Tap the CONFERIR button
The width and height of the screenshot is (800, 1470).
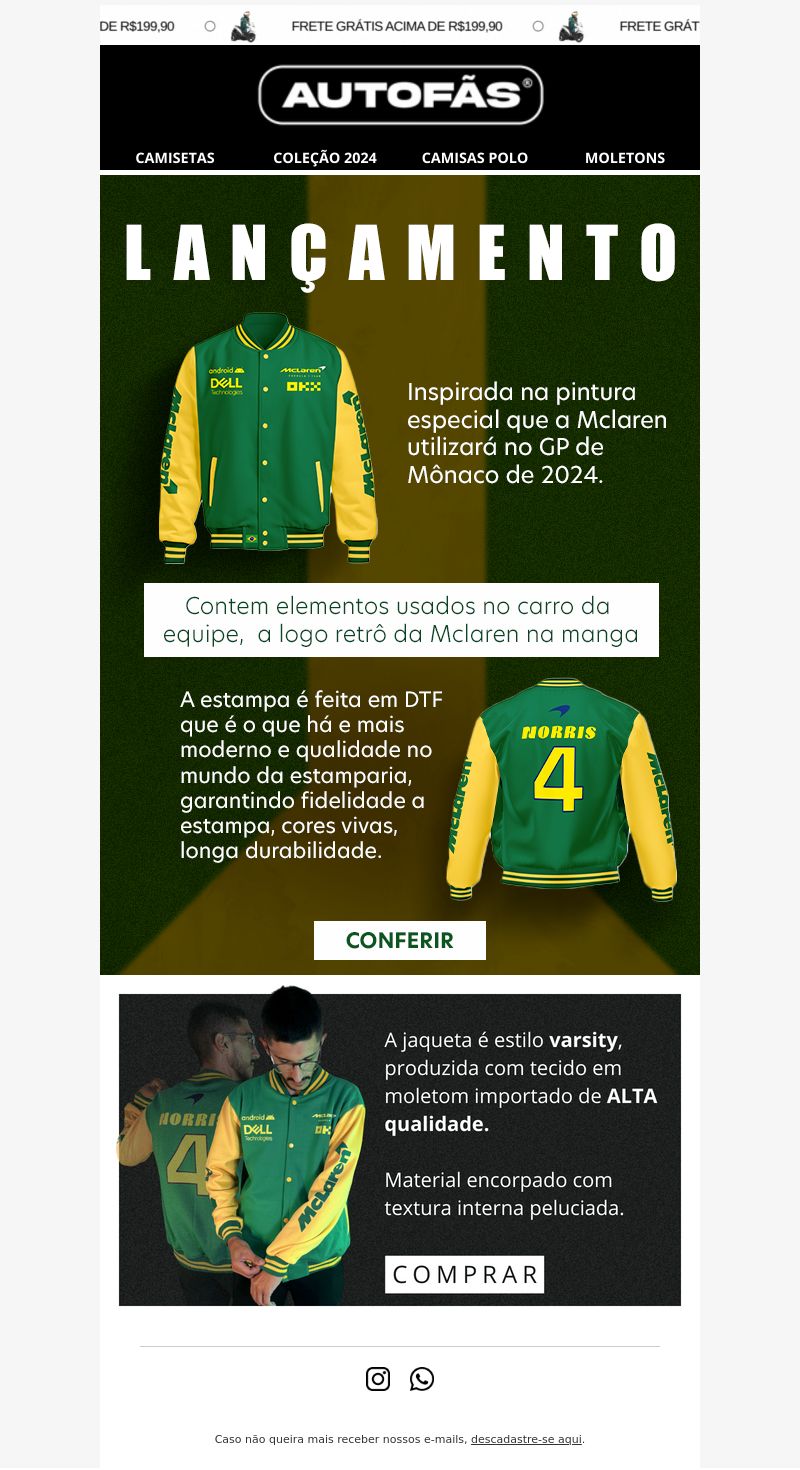(x=400, y=940)
